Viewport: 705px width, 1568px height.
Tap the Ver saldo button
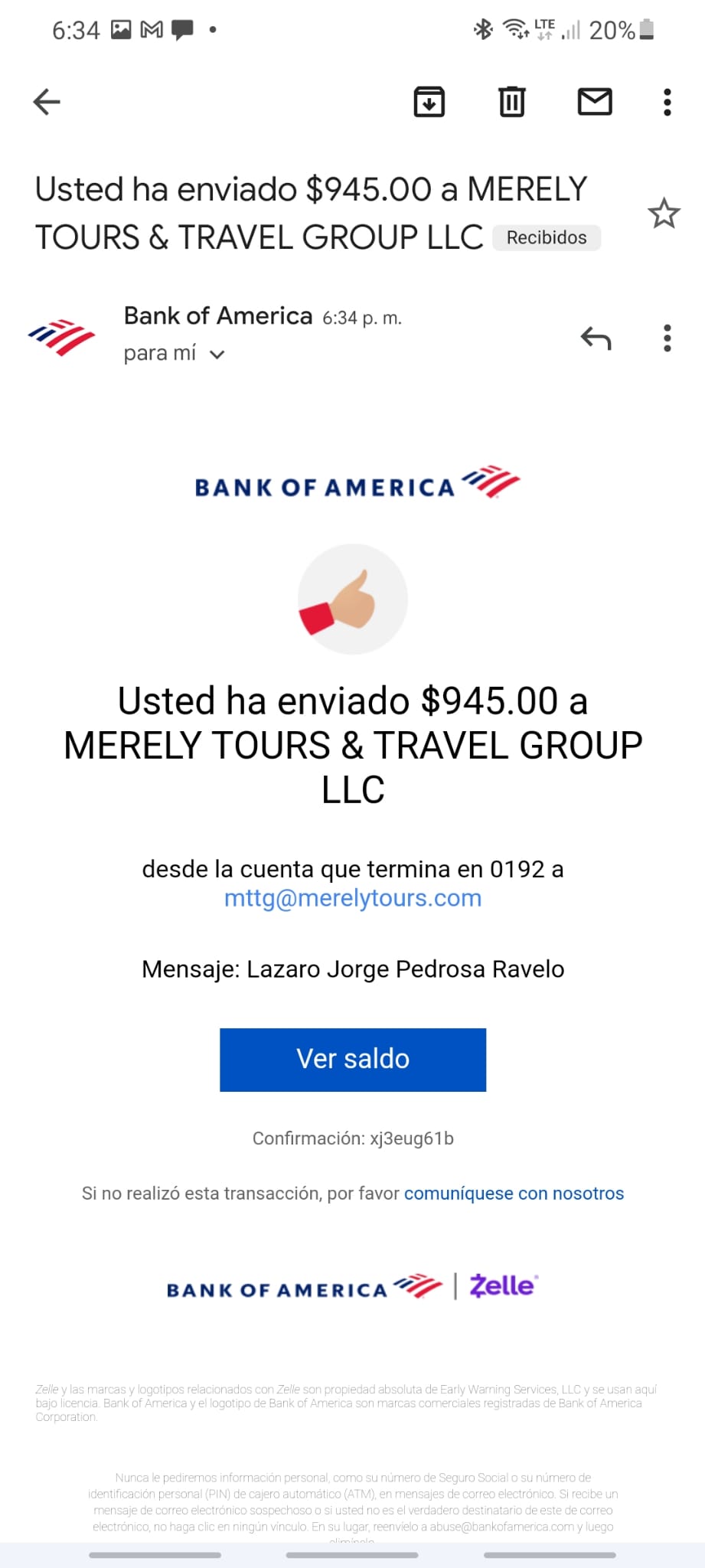pos(353,1060)
